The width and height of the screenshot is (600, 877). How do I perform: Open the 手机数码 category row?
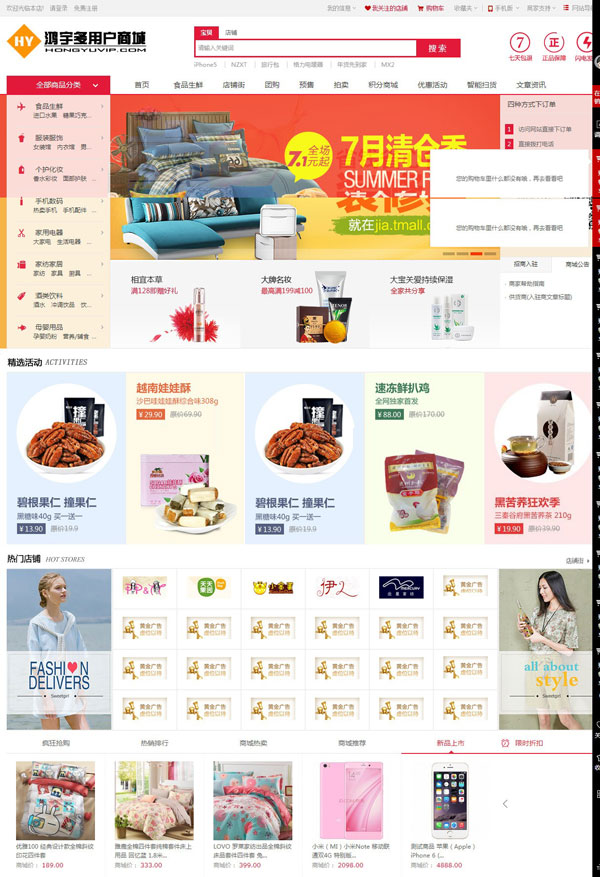point(58,205)
